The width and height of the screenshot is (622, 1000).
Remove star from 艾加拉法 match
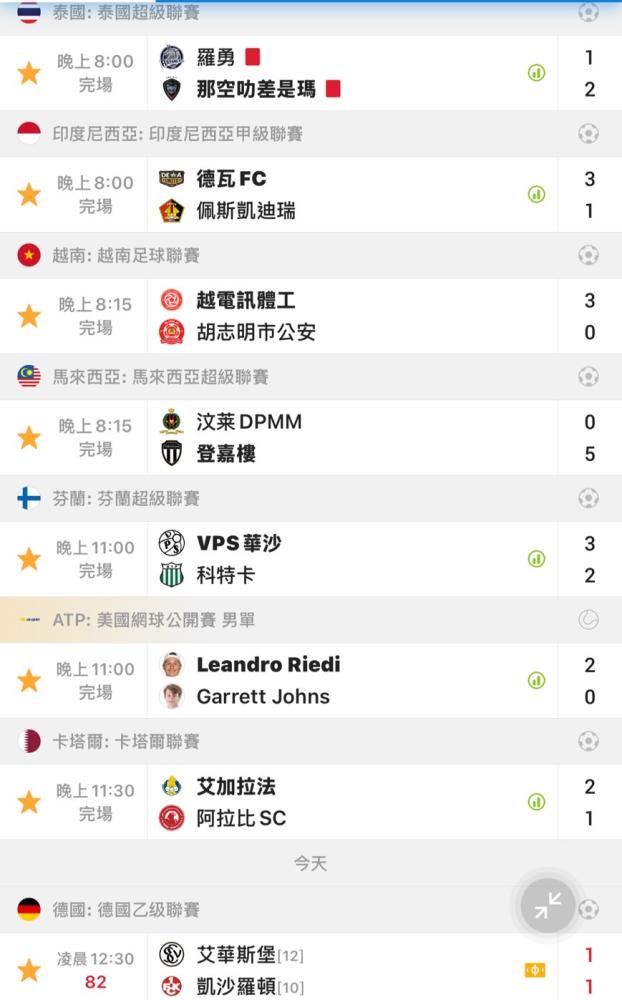pyautogui.click(x=29, y=802)
